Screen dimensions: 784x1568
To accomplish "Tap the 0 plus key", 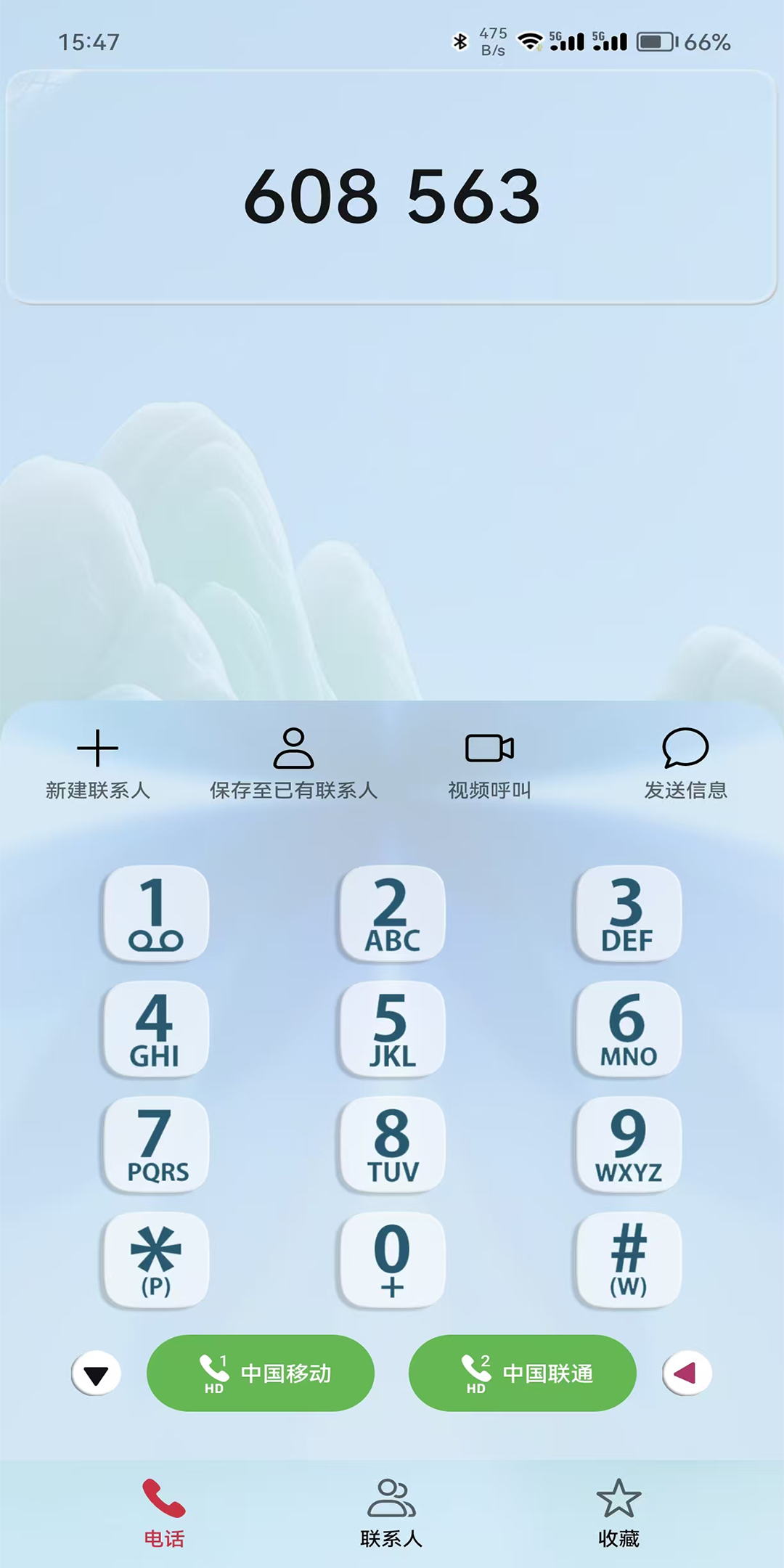I will [392, 1259].
